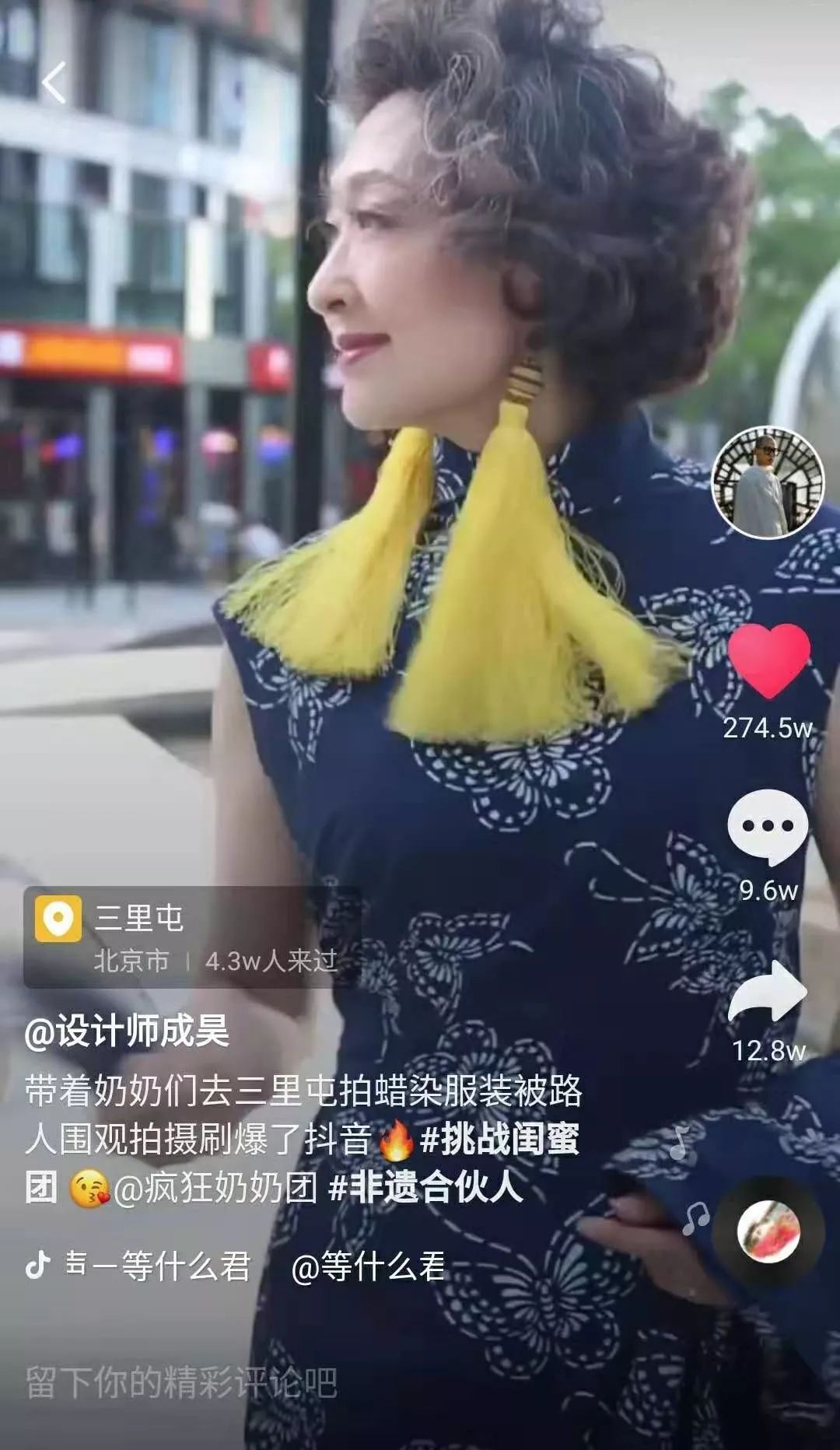Tap the spinning music disc
Image resolution: width=840 pixels, height=1450 pixels.
(x=768, y=1231)
